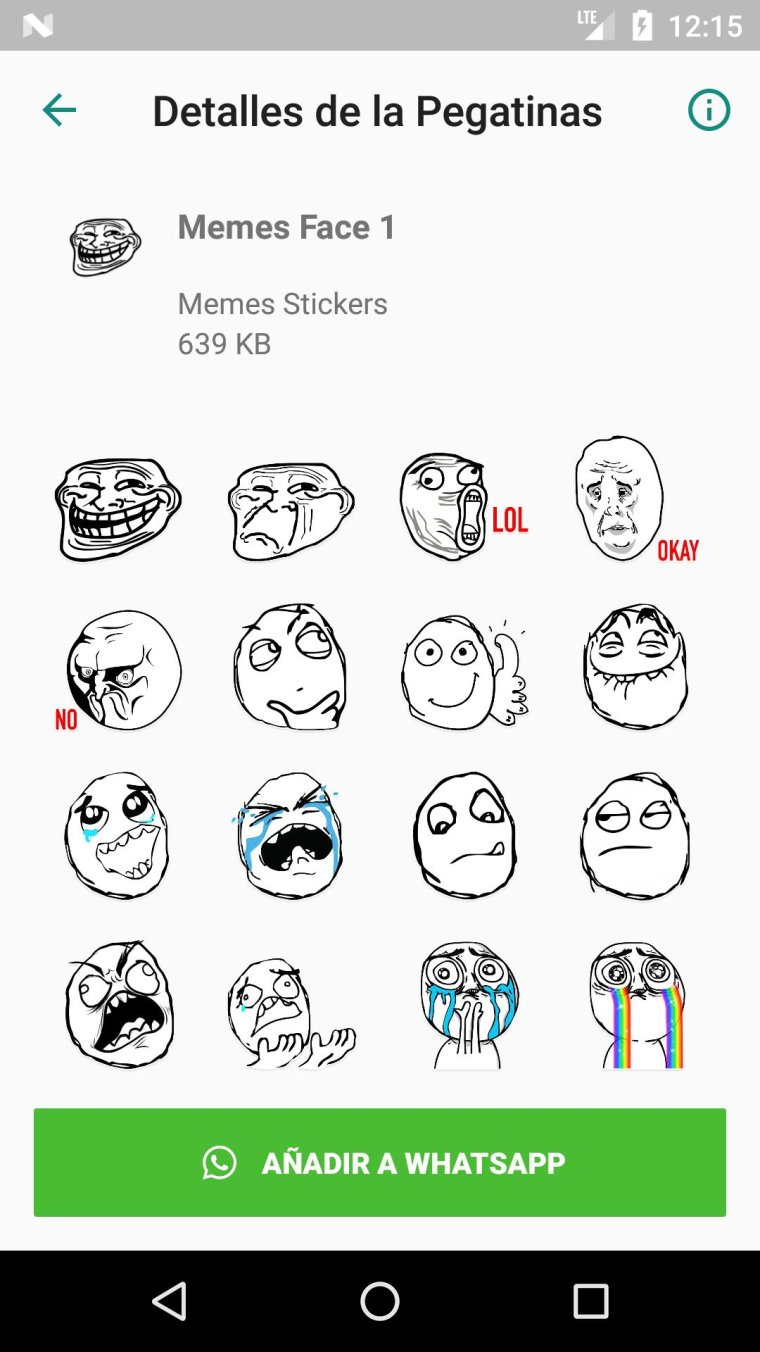The height and width of the screenshot is (1352, 760).
Task: Preview the unimpressed squinting face sticker
Action: click(634, 836)
